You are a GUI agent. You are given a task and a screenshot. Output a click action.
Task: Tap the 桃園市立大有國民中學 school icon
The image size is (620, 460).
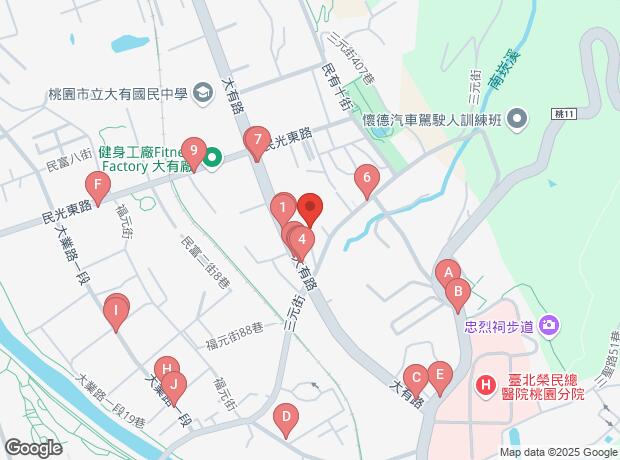pyautogui.click(x=203, y=94)
